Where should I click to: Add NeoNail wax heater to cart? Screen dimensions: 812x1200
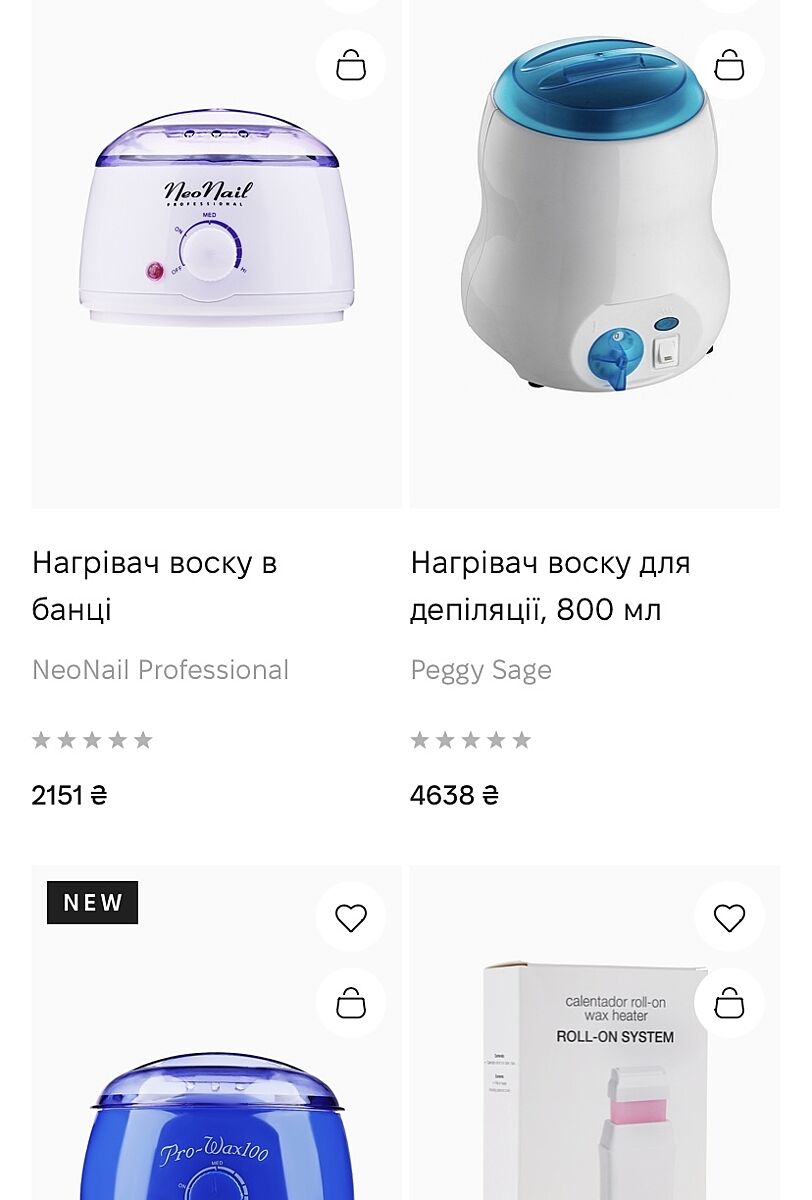click(351, 65)
